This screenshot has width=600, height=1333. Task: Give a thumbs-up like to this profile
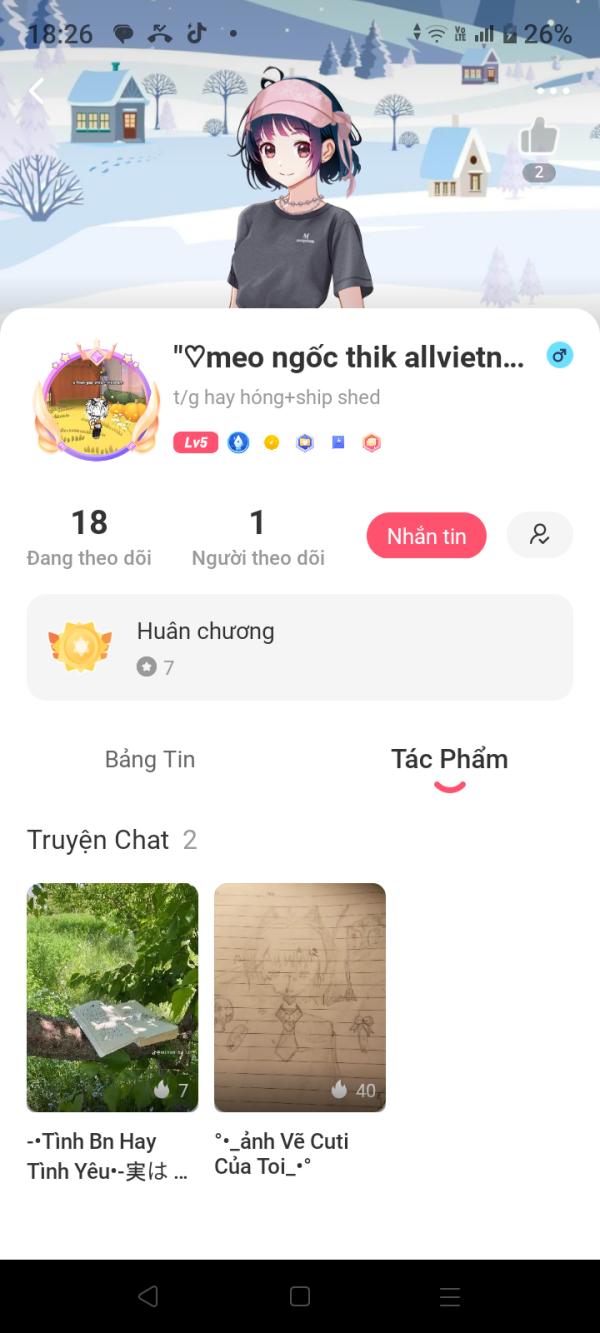coord(539,138)
